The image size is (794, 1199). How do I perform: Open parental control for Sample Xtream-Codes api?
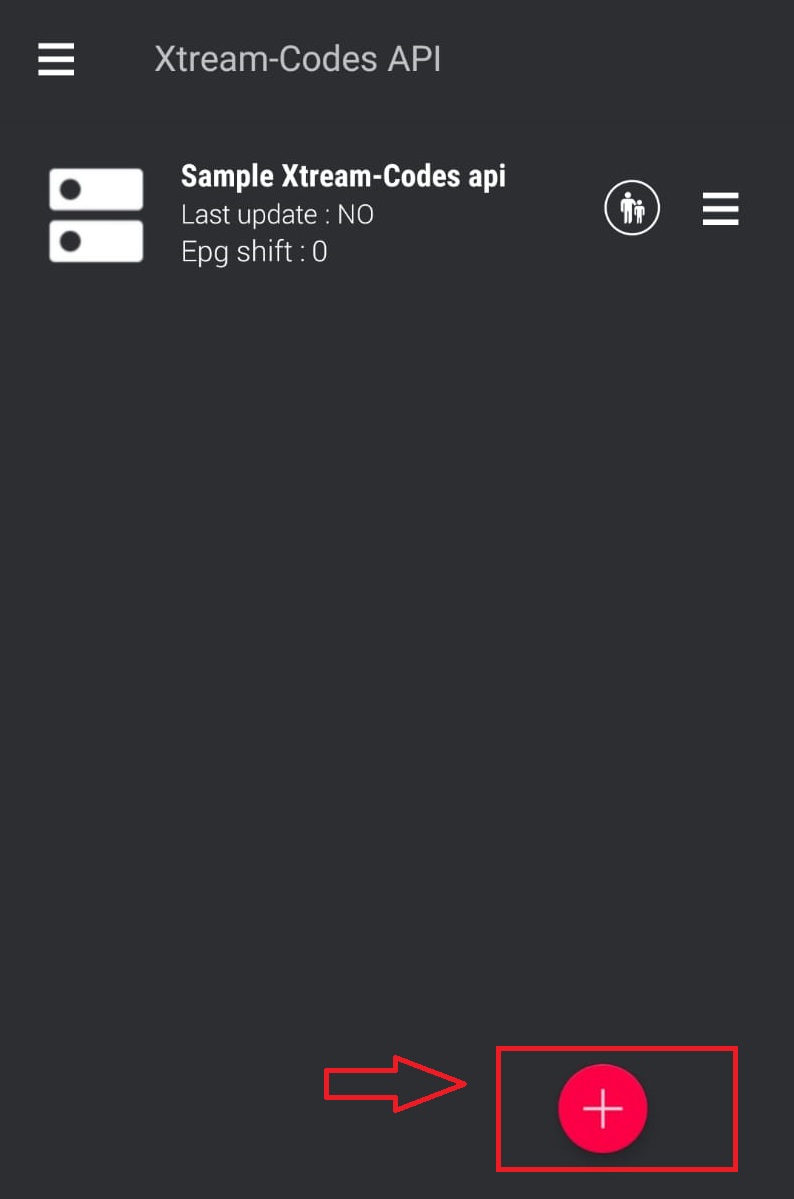631,208
